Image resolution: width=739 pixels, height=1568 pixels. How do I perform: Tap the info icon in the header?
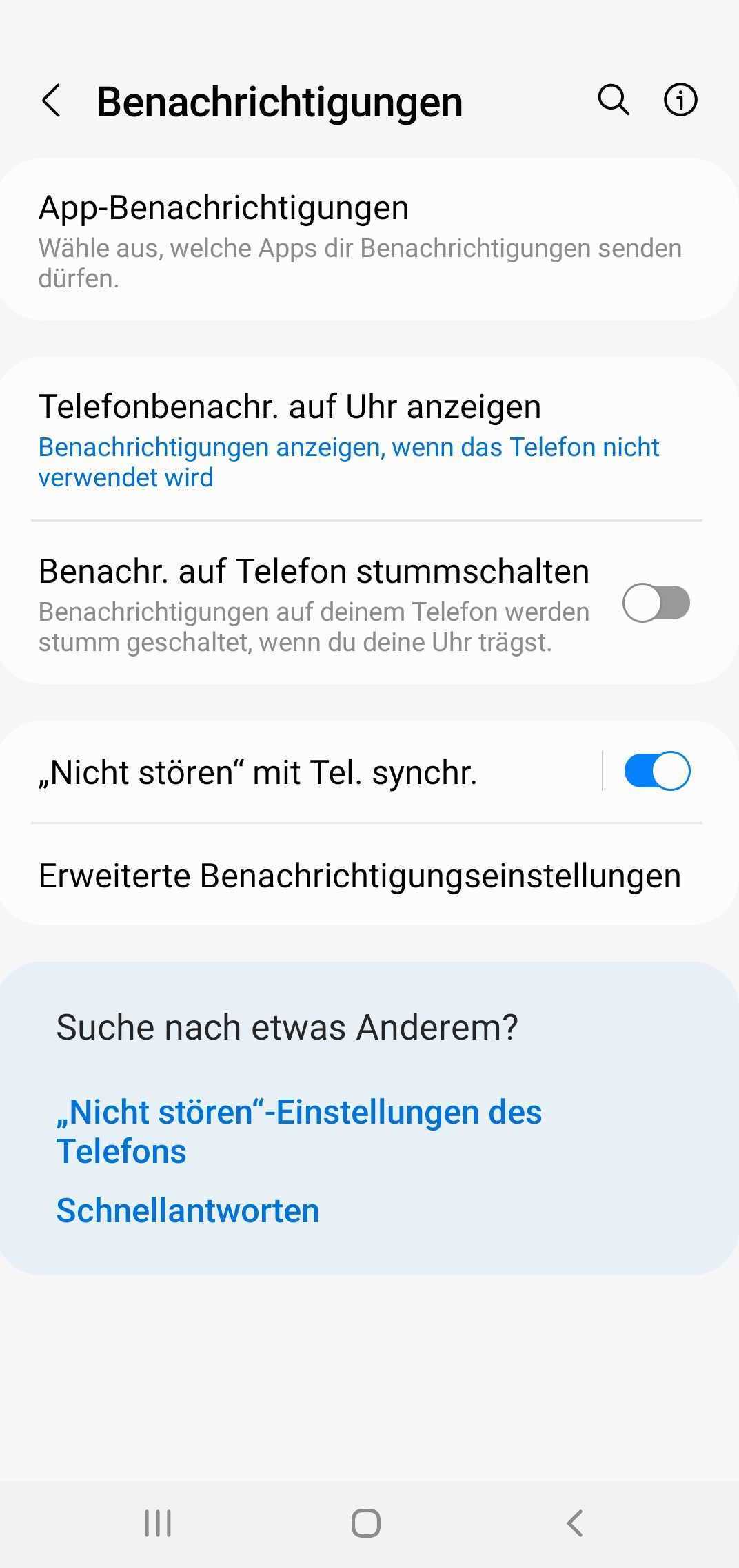pyautogui.click(x=680, y=100)
